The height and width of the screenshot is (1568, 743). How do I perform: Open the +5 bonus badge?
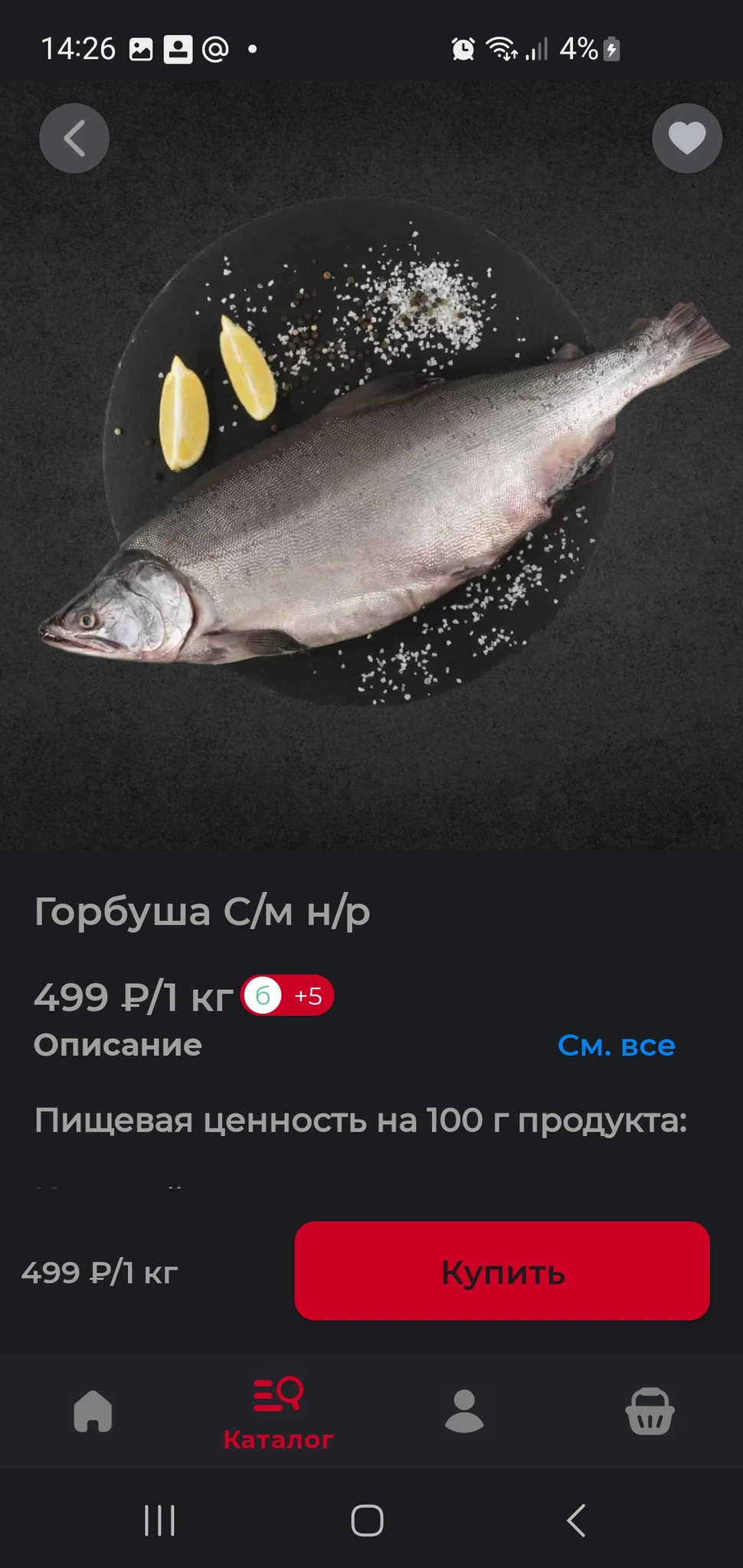[288, 995]
